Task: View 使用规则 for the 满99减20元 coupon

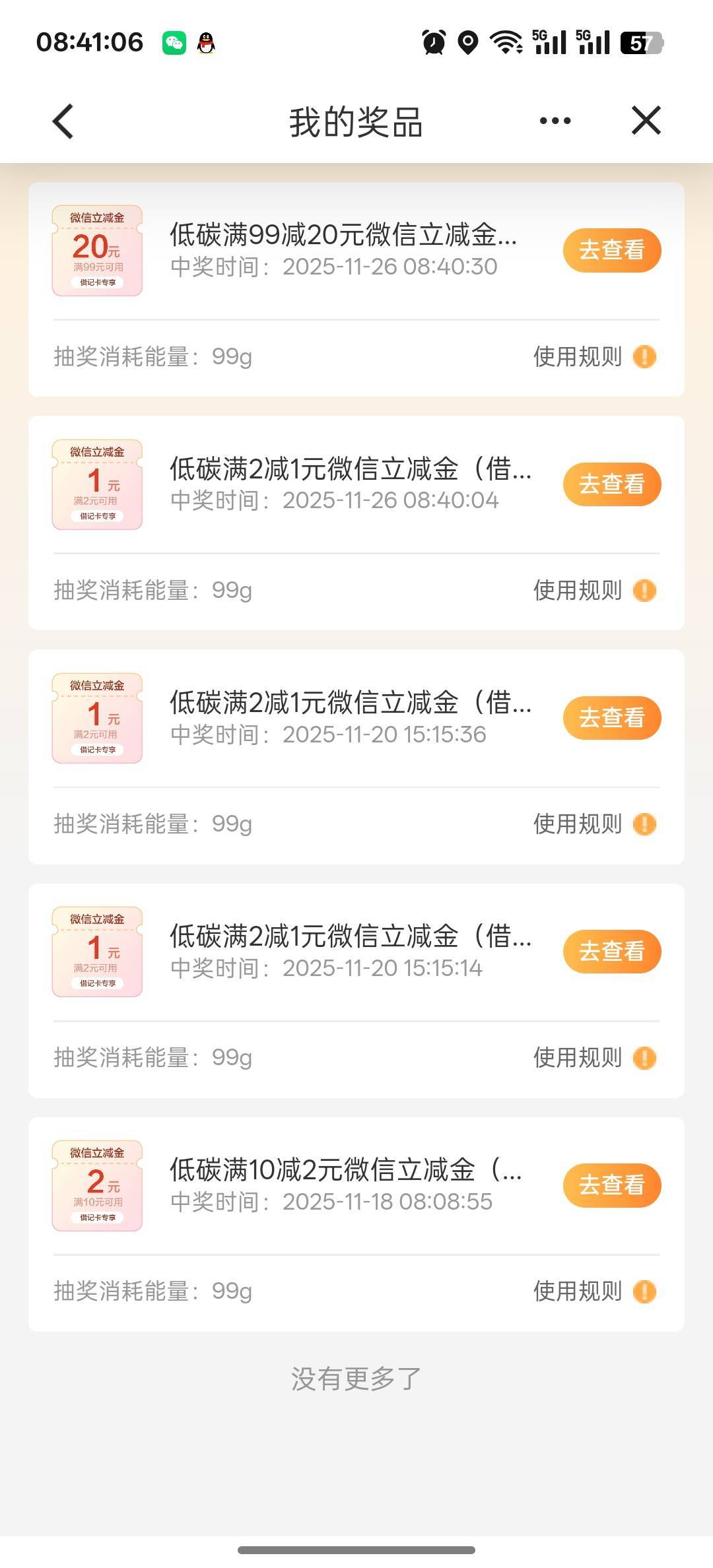Action: [594, 357]
